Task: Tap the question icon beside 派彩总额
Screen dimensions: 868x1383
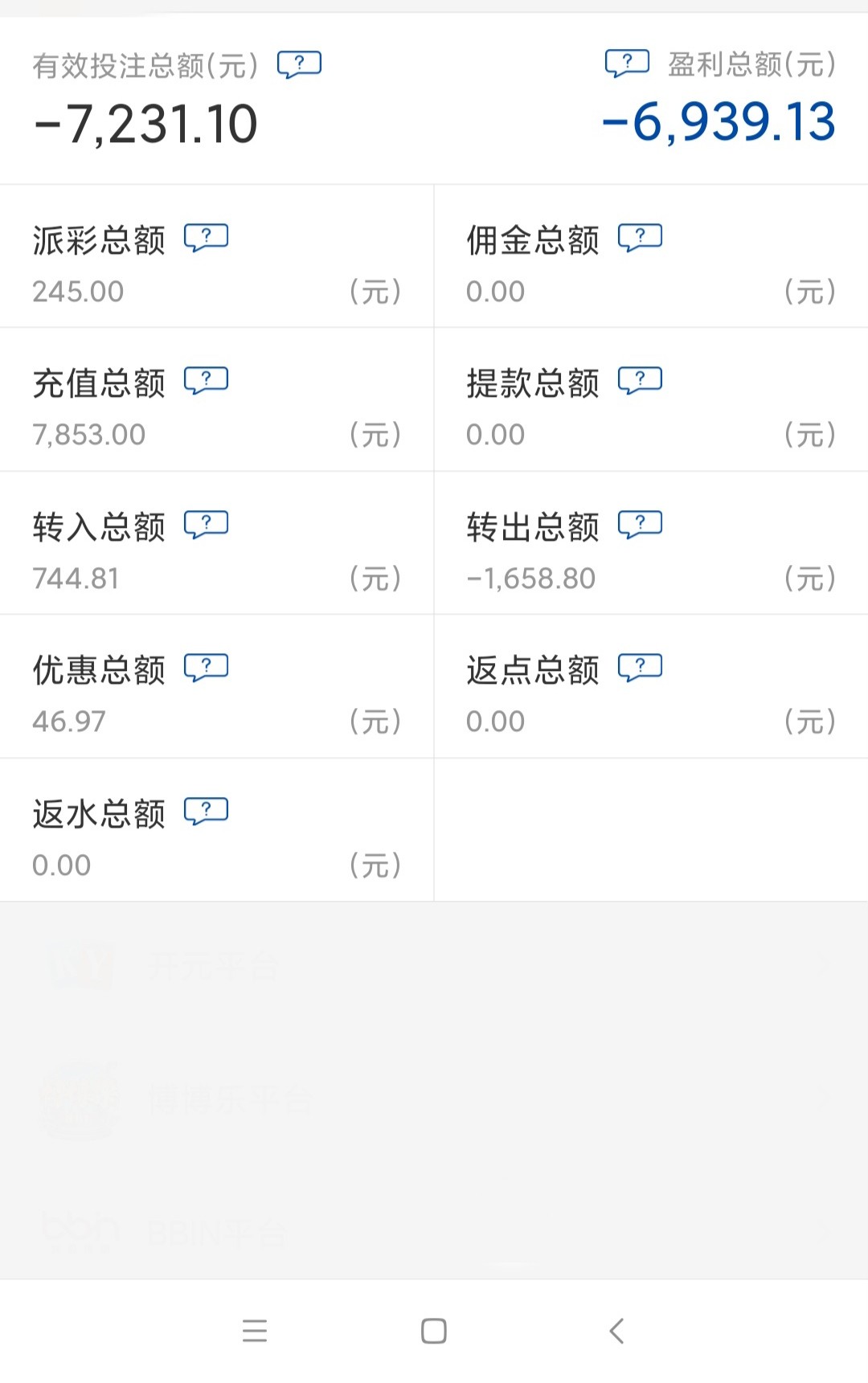Action: point(207,237)
